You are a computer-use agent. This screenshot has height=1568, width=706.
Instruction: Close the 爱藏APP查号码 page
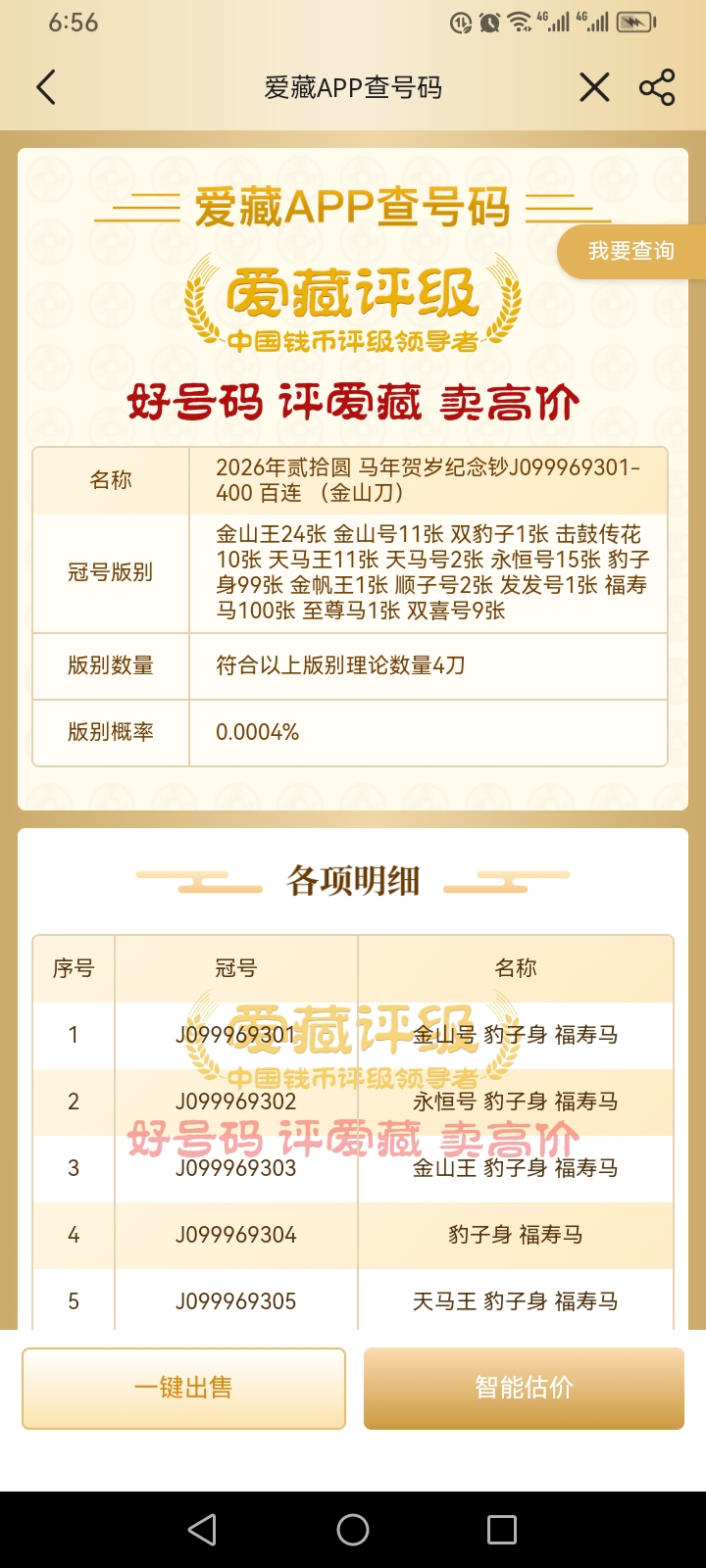pos(594,88)
